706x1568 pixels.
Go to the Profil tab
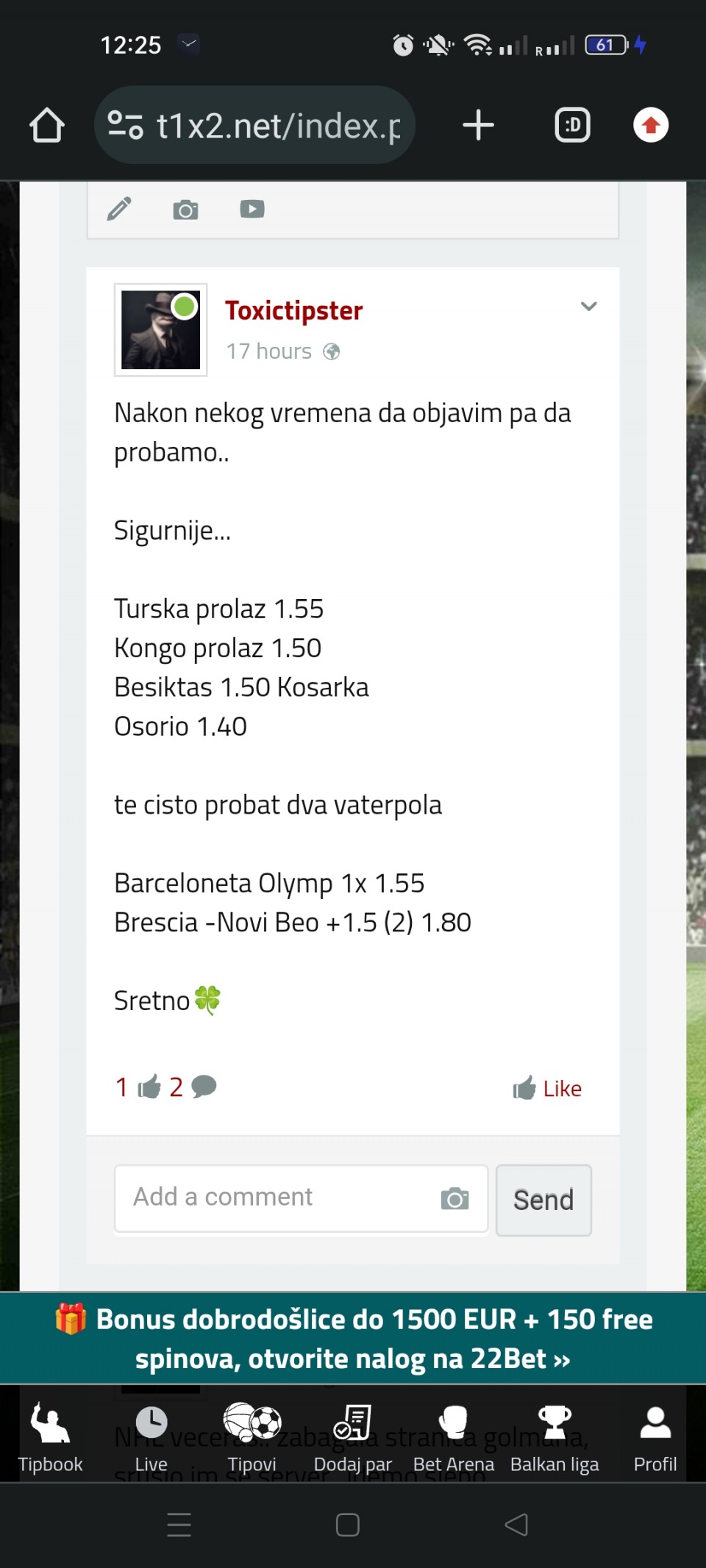pyautogui.click(x=655, y=1437)
